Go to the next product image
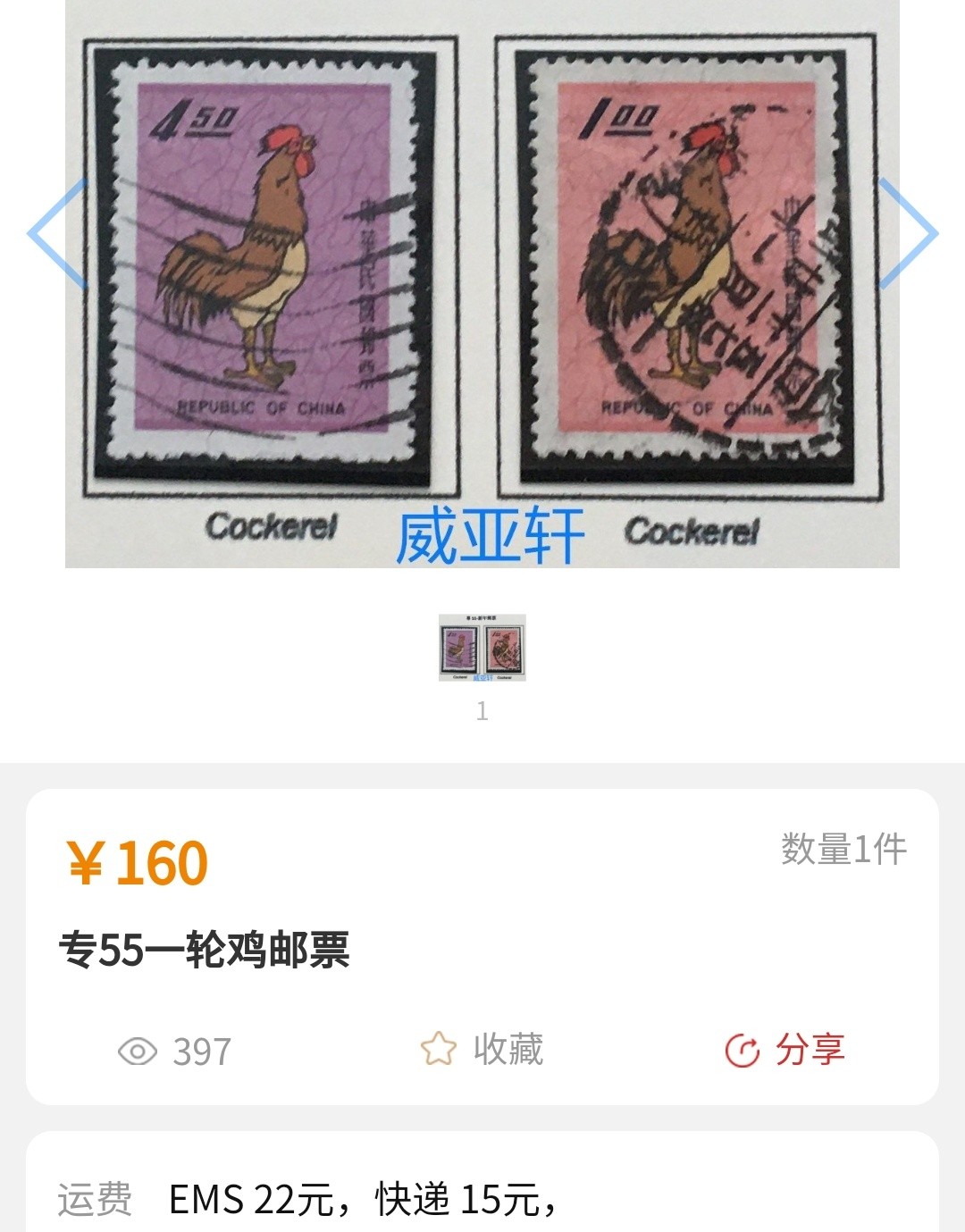Viewport: 965px width, 1232px height. [910, 234]
